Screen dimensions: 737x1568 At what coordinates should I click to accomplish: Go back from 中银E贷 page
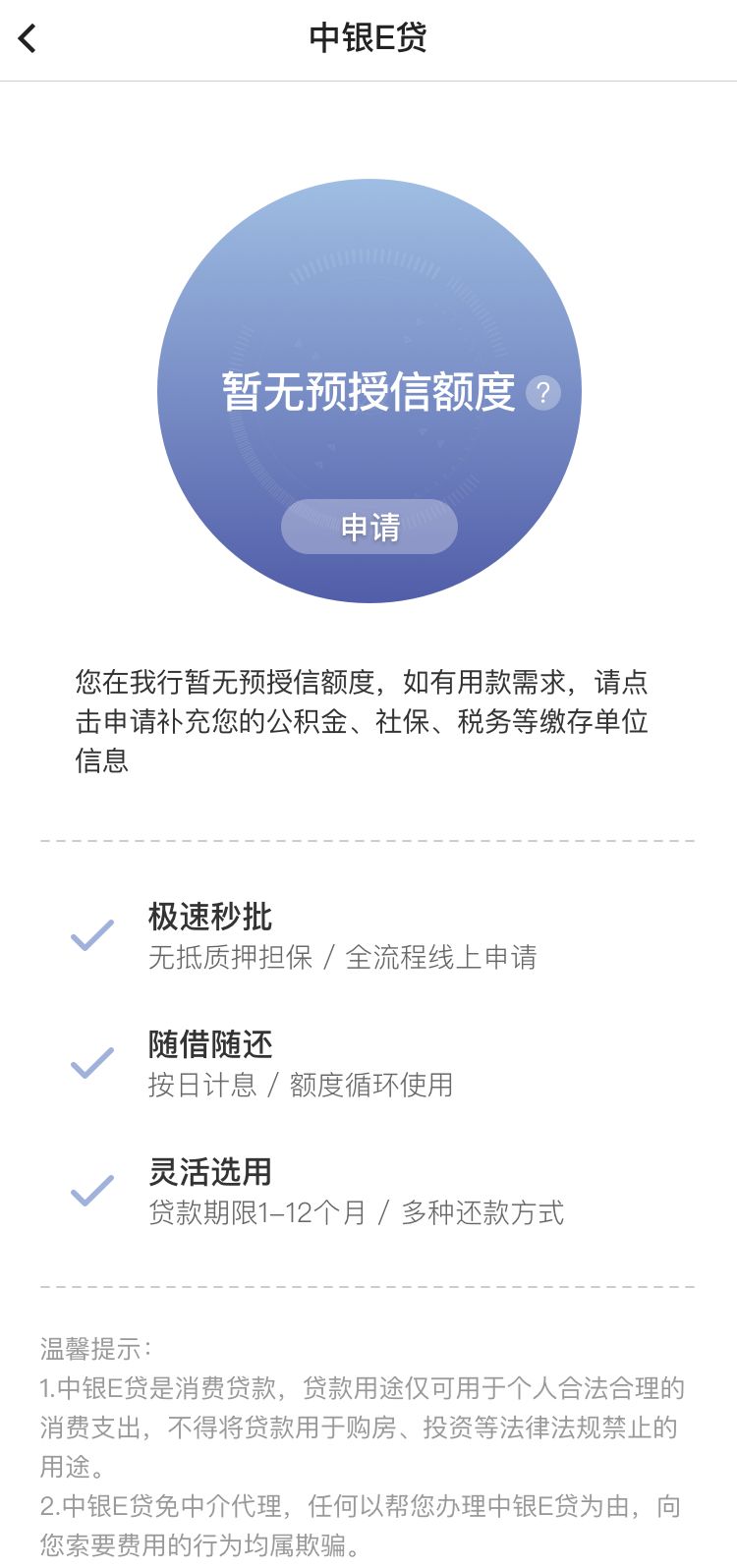(x=28, y=39)
